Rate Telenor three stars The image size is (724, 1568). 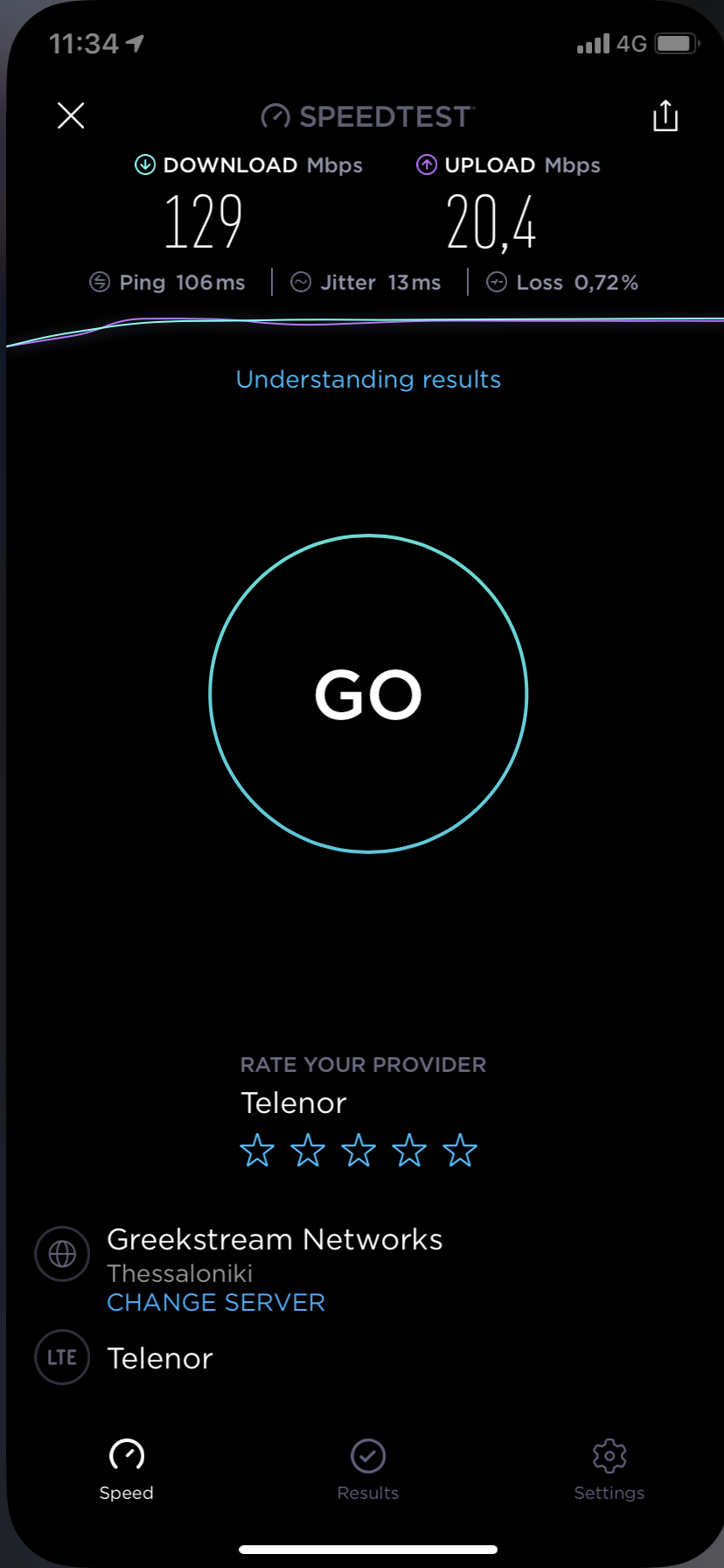[359, 1151]
